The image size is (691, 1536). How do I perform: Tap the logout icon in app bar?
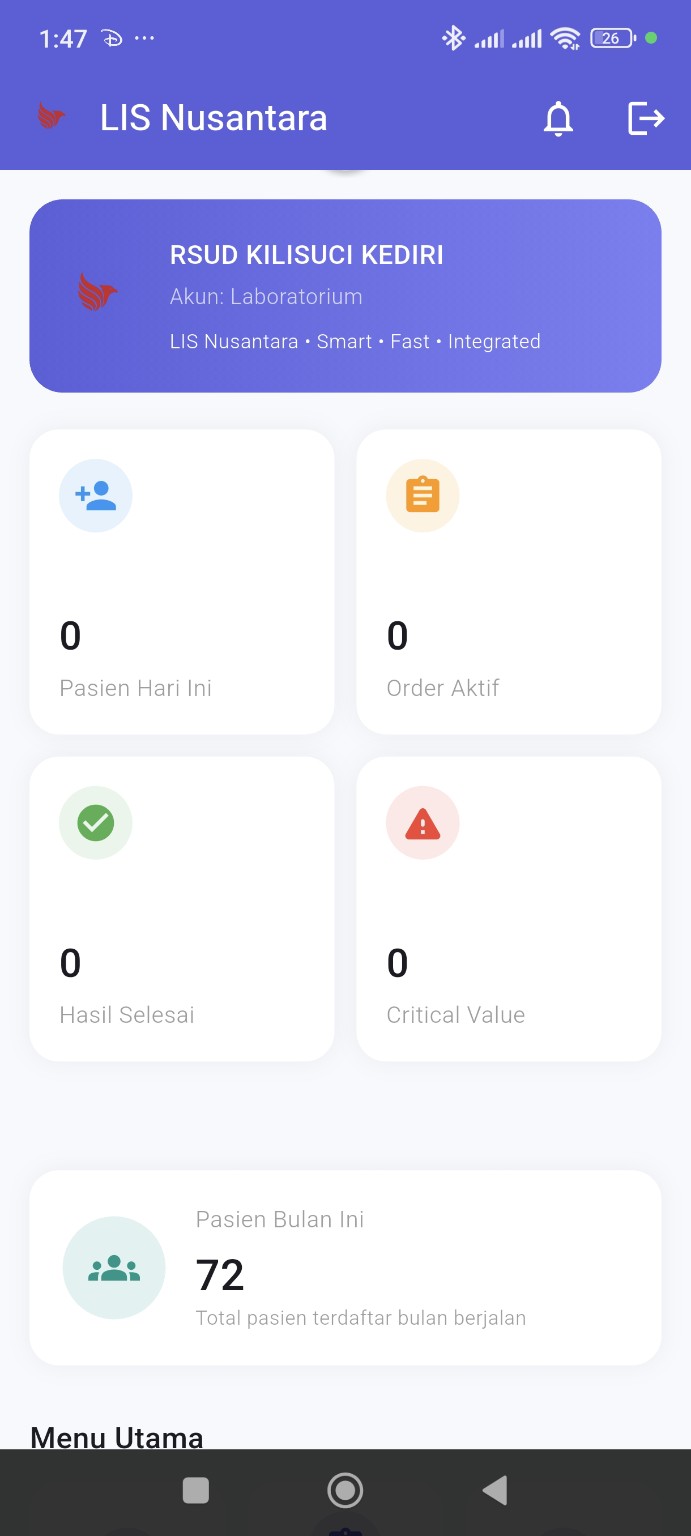645,118
